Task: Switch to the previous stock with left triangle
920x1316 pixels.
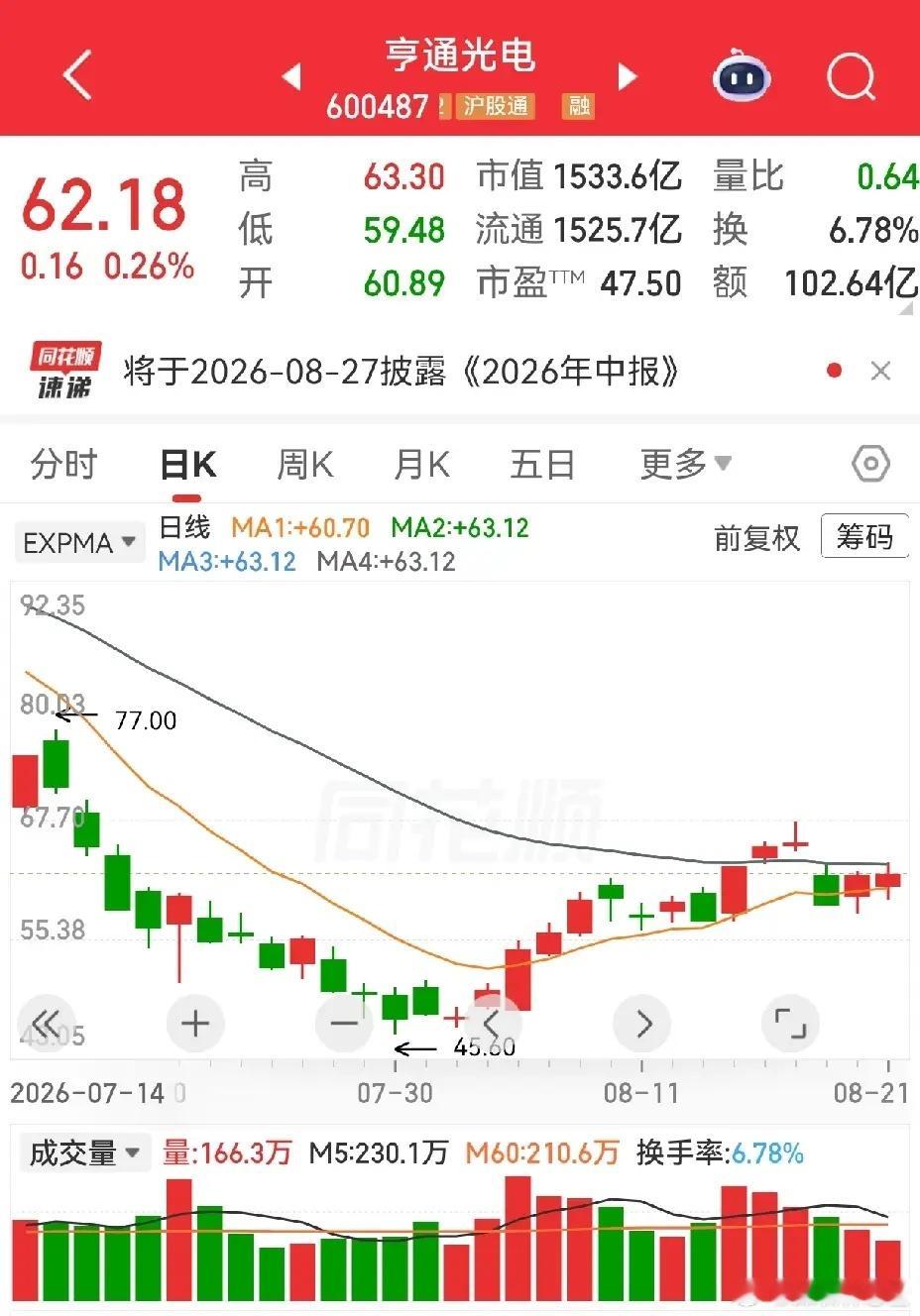Action: tap(291, 76)
